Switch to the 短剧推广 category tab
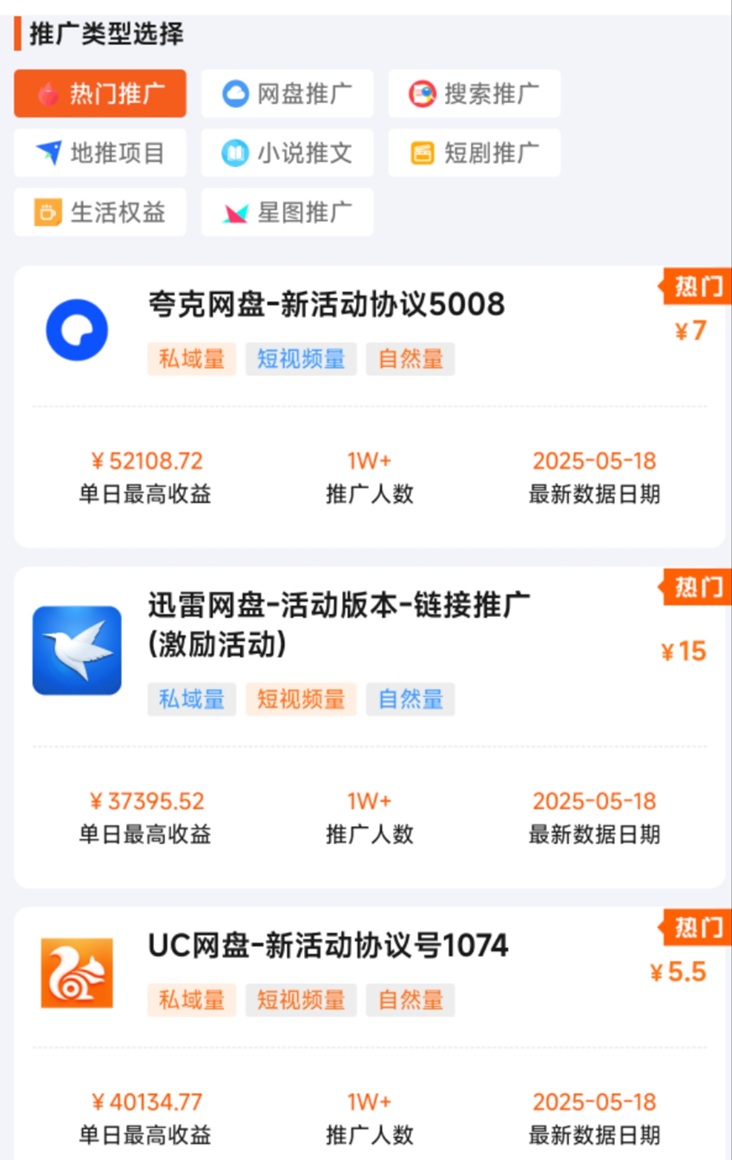This screenshot has height=1160, width=732. (474, 152)
